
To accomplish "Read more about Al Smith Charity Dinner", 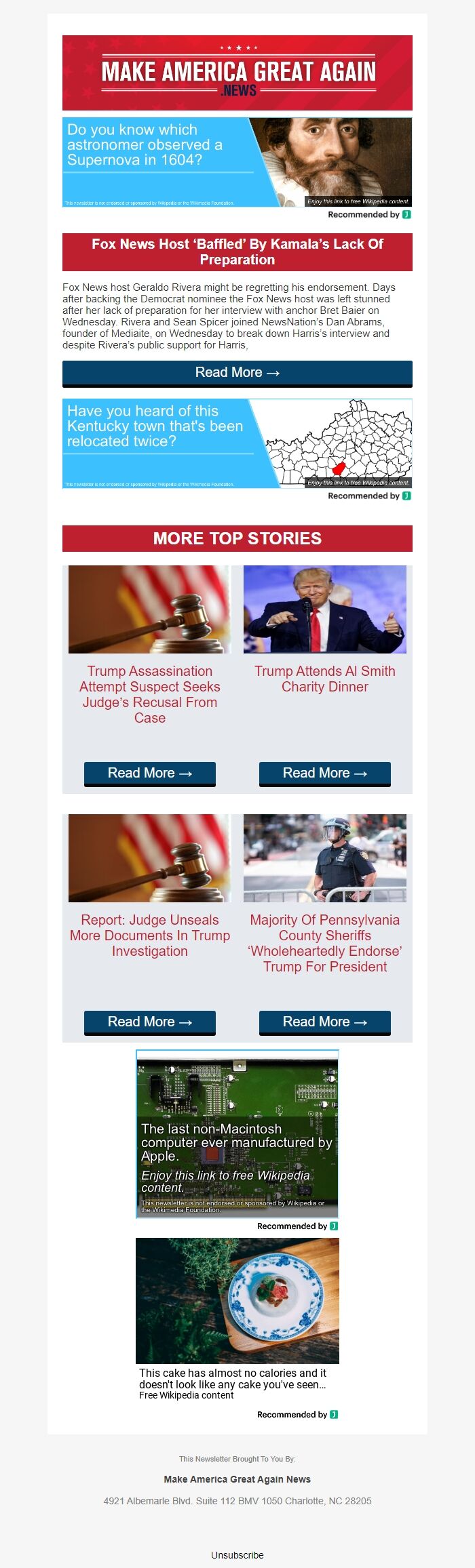I will [324, 773].
